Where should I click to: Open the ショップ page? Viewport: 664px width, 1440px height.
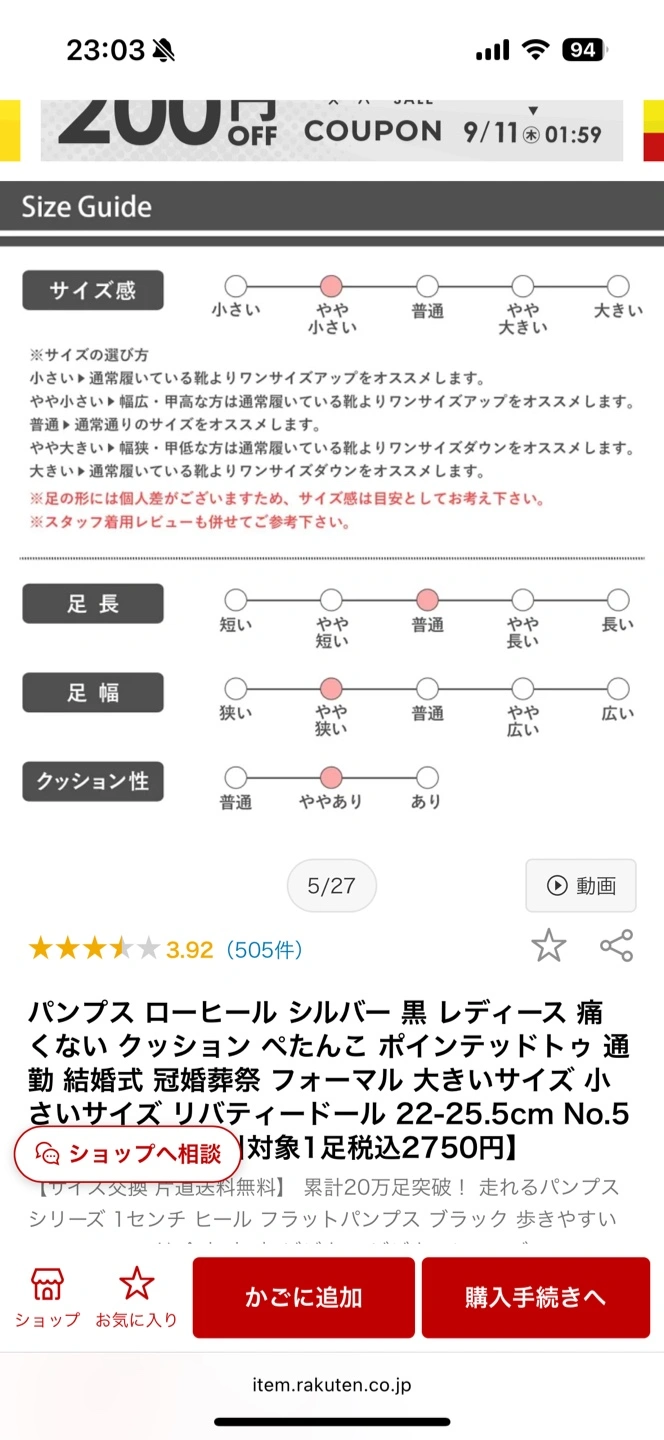coord(47,1297)
